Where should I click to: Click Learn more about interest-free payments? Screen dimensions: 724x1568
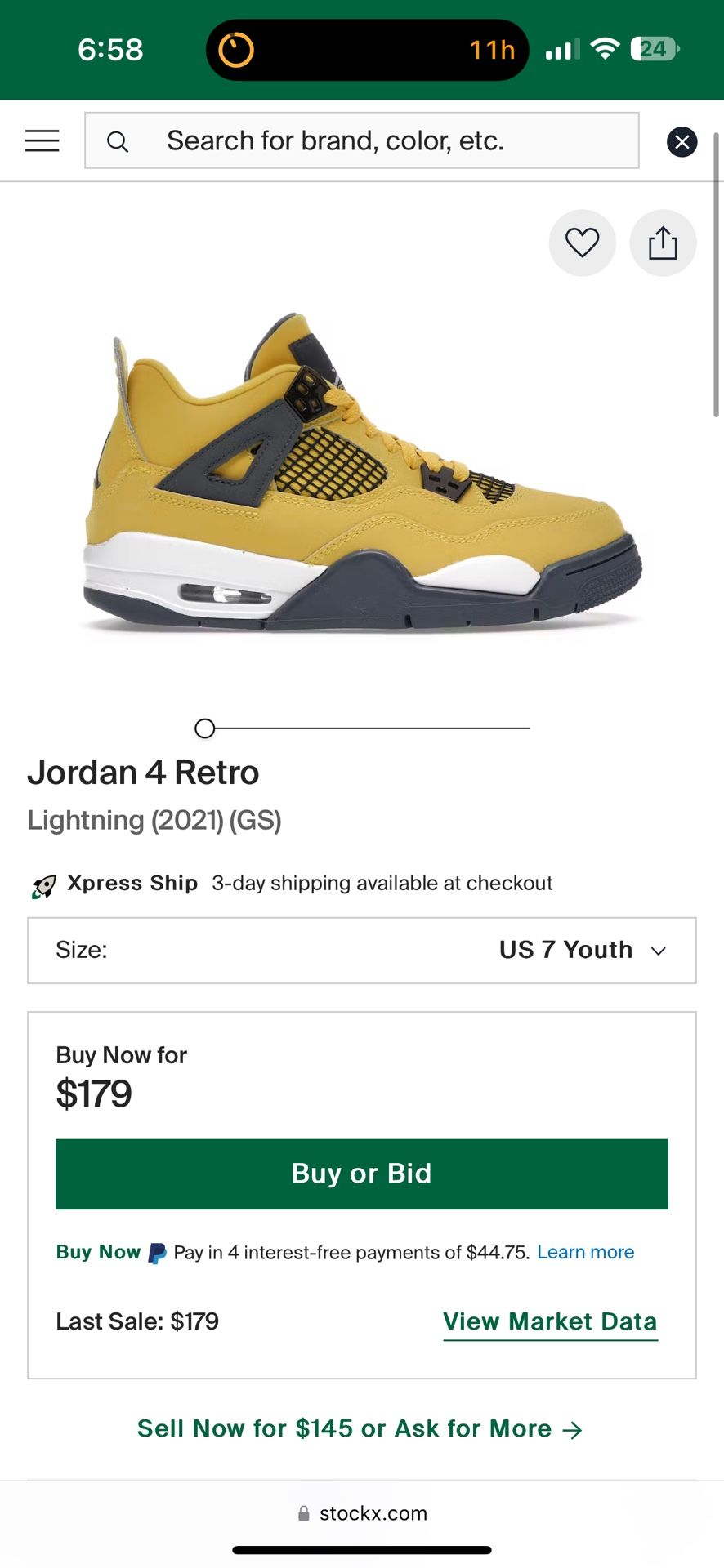[x=585, y=1252]
